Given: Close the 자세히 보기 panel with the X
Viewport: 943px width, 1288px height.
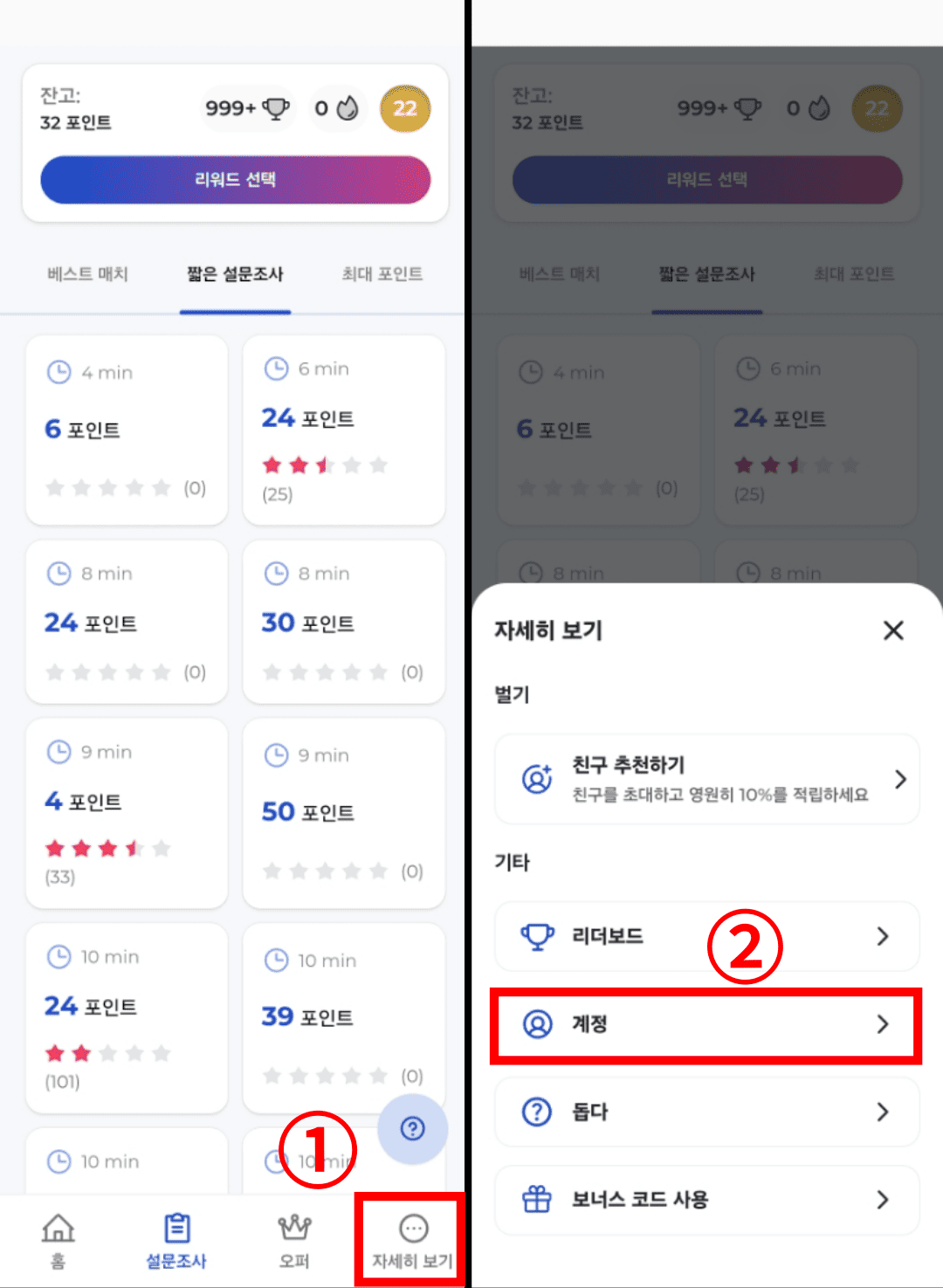Looking at the screenshot, I should point(893,630).
